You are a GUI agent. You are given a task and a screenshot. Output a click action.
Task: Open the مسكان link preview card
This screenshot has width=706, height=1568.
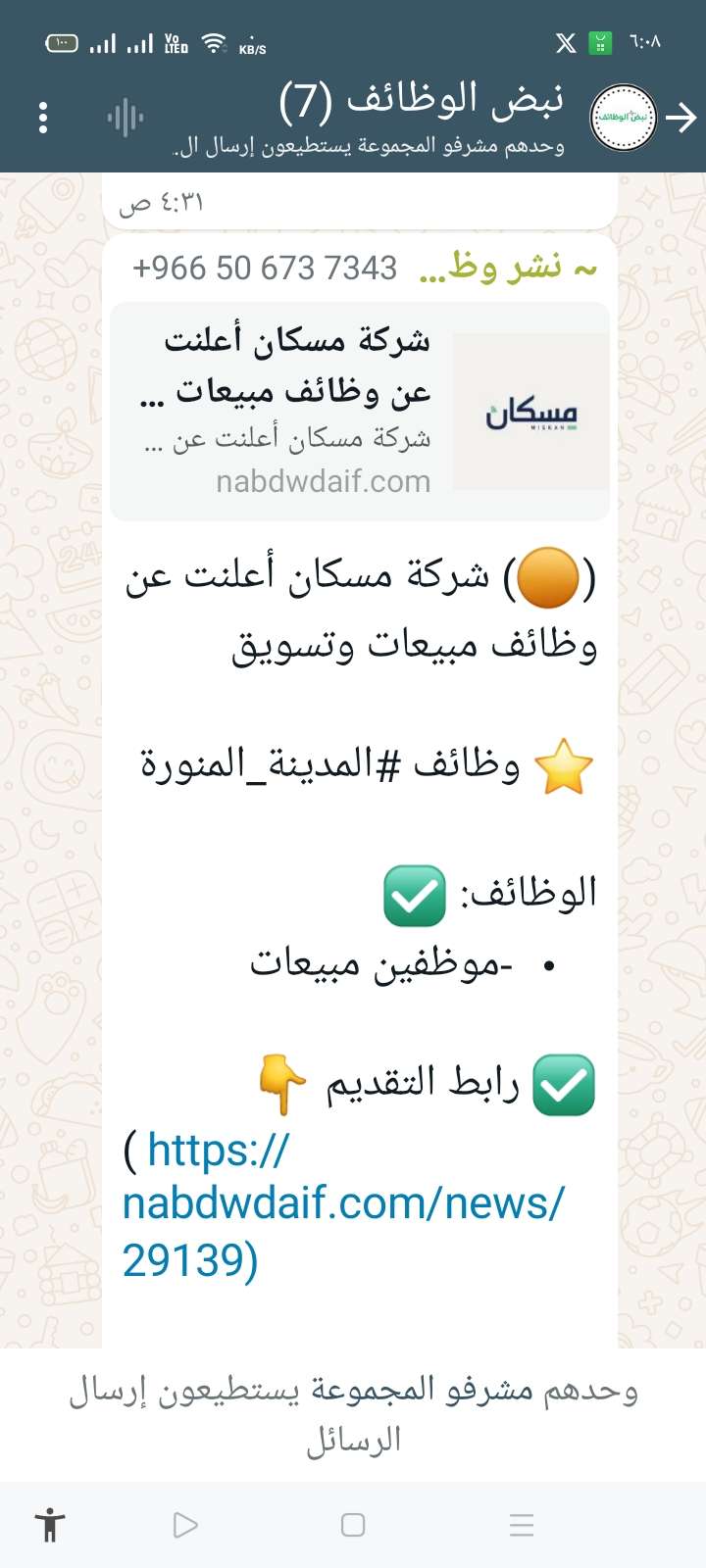tap(360, 412)
